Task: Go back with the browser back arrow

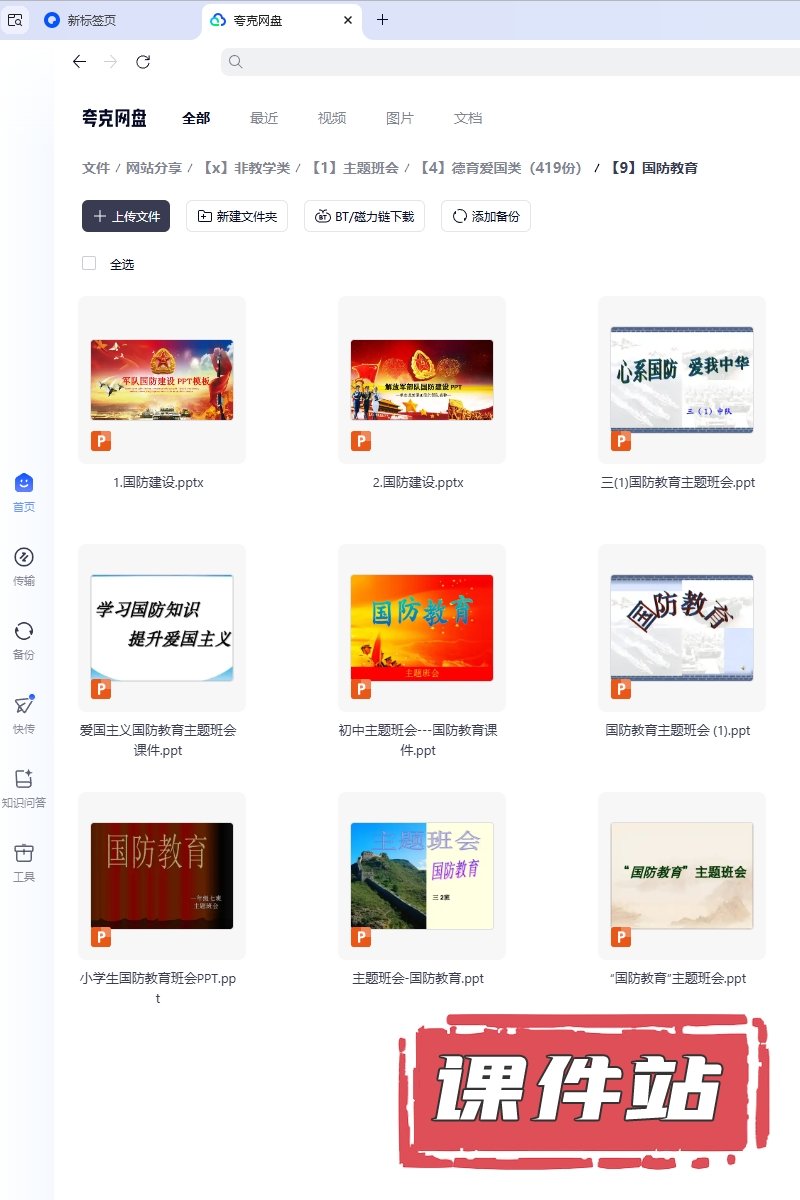Action: [80, 62]
